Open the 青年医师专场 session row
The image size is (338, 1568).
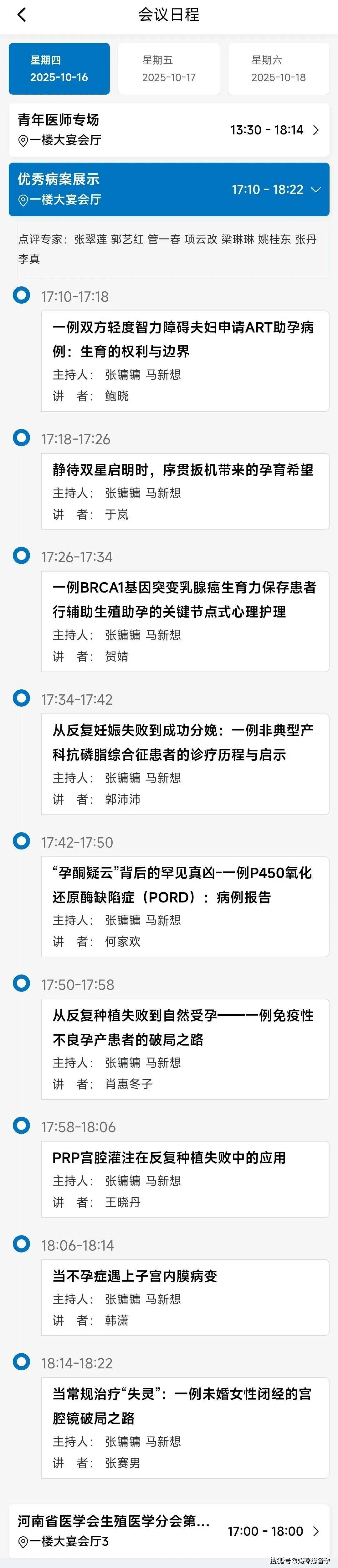pos(169,130)
